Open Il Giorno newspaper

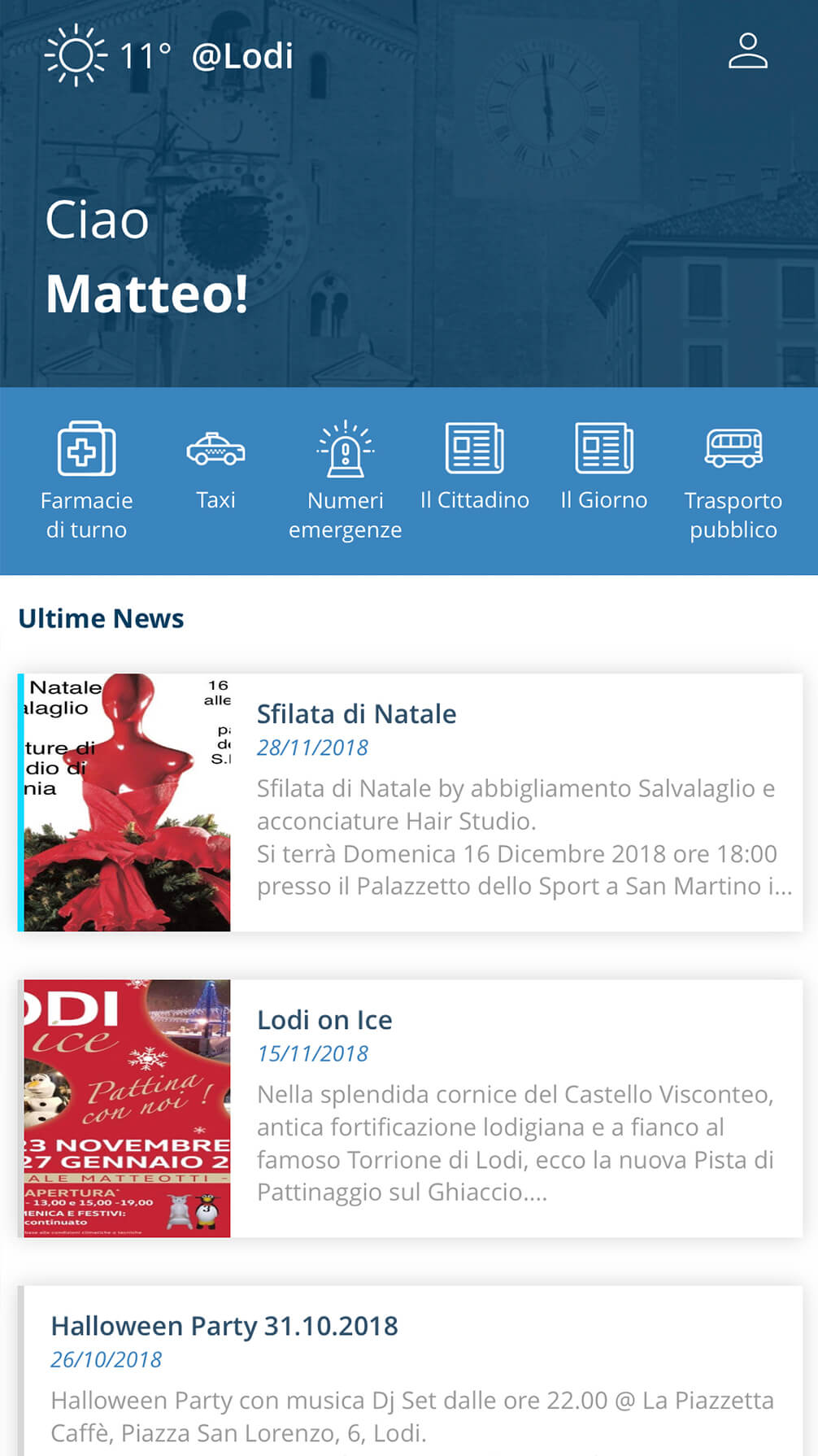(x=603, y=466)
